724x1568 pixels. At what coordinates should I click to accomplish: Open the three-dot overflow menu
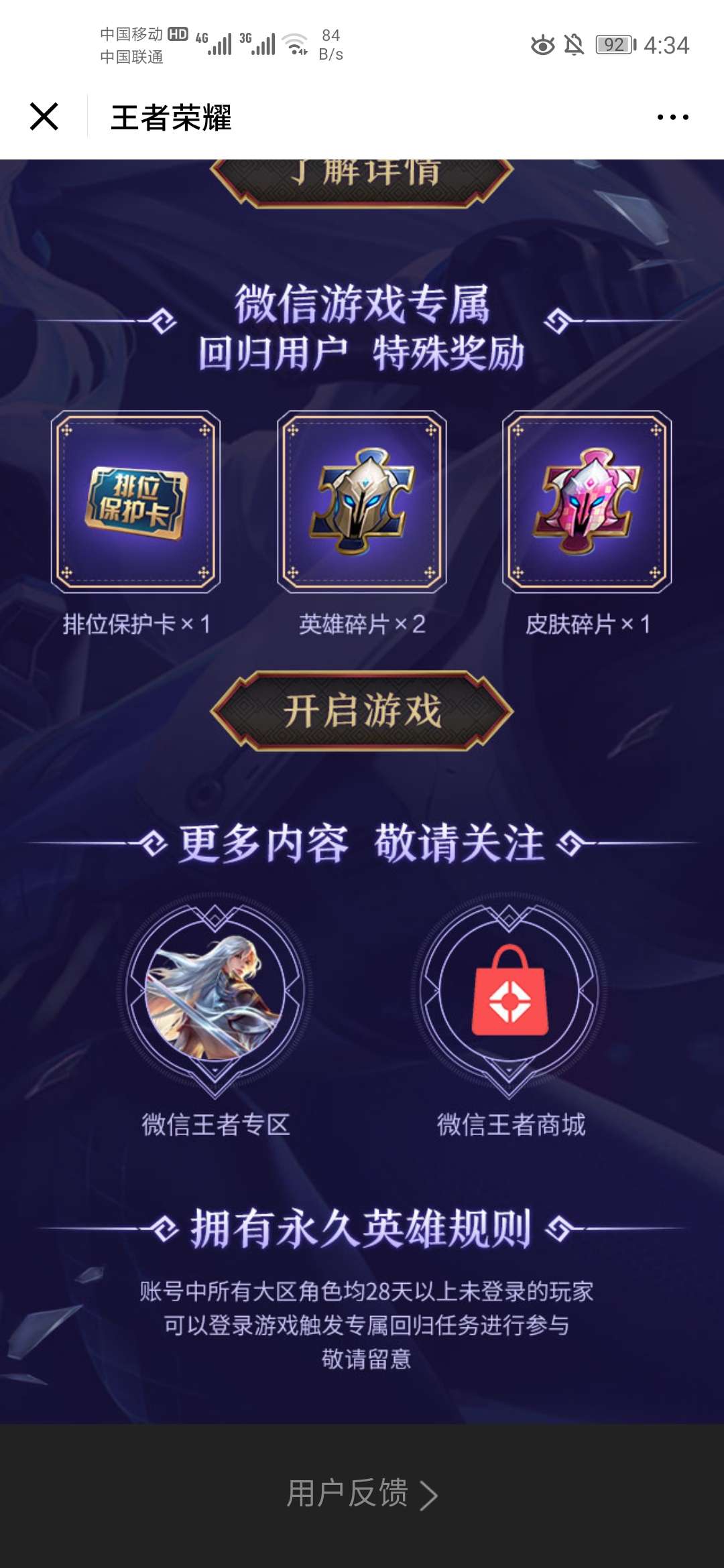(672, 117)
